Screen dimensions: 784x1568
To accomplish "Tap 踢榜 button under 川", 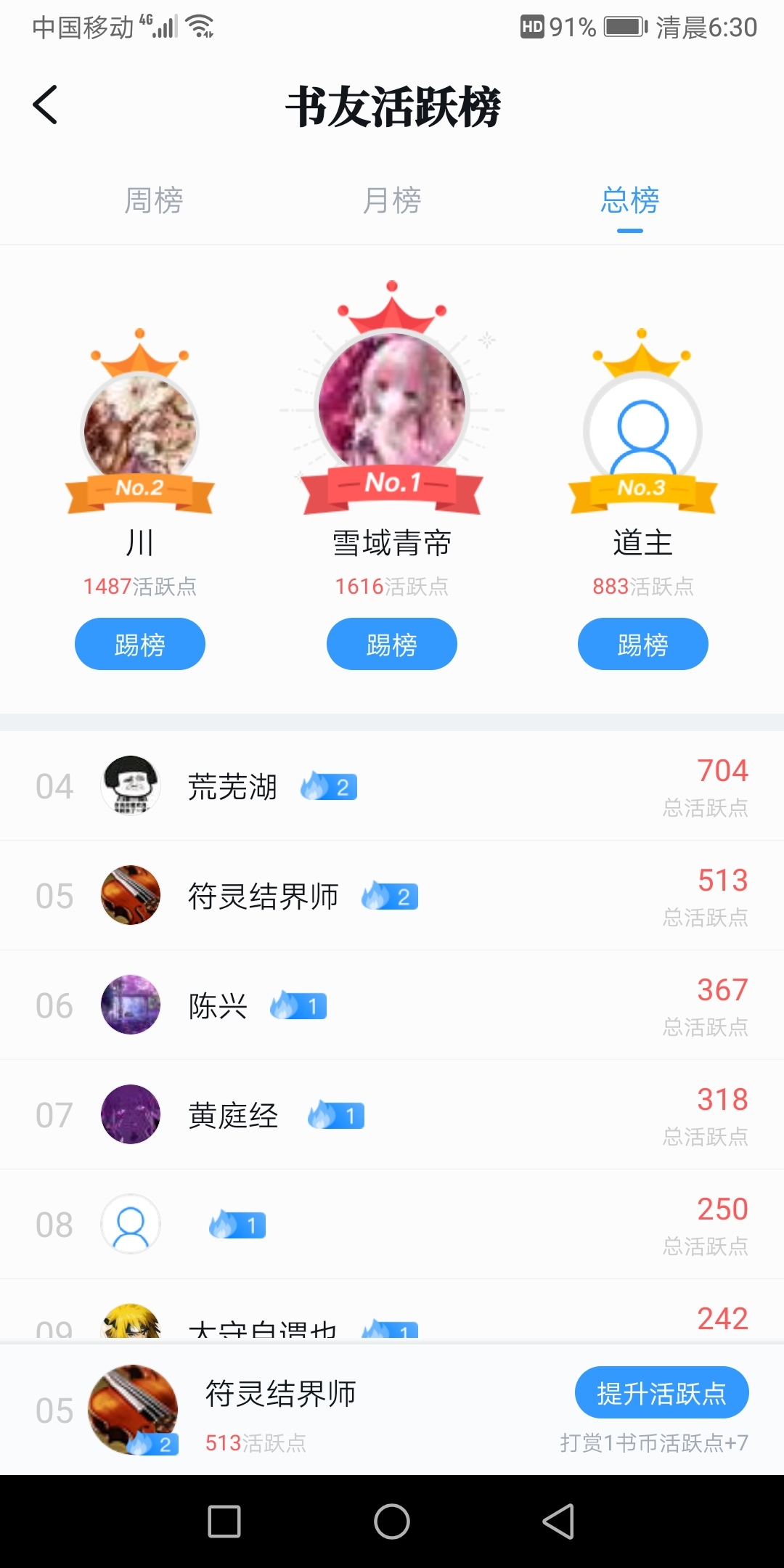I will coord(140,644).
